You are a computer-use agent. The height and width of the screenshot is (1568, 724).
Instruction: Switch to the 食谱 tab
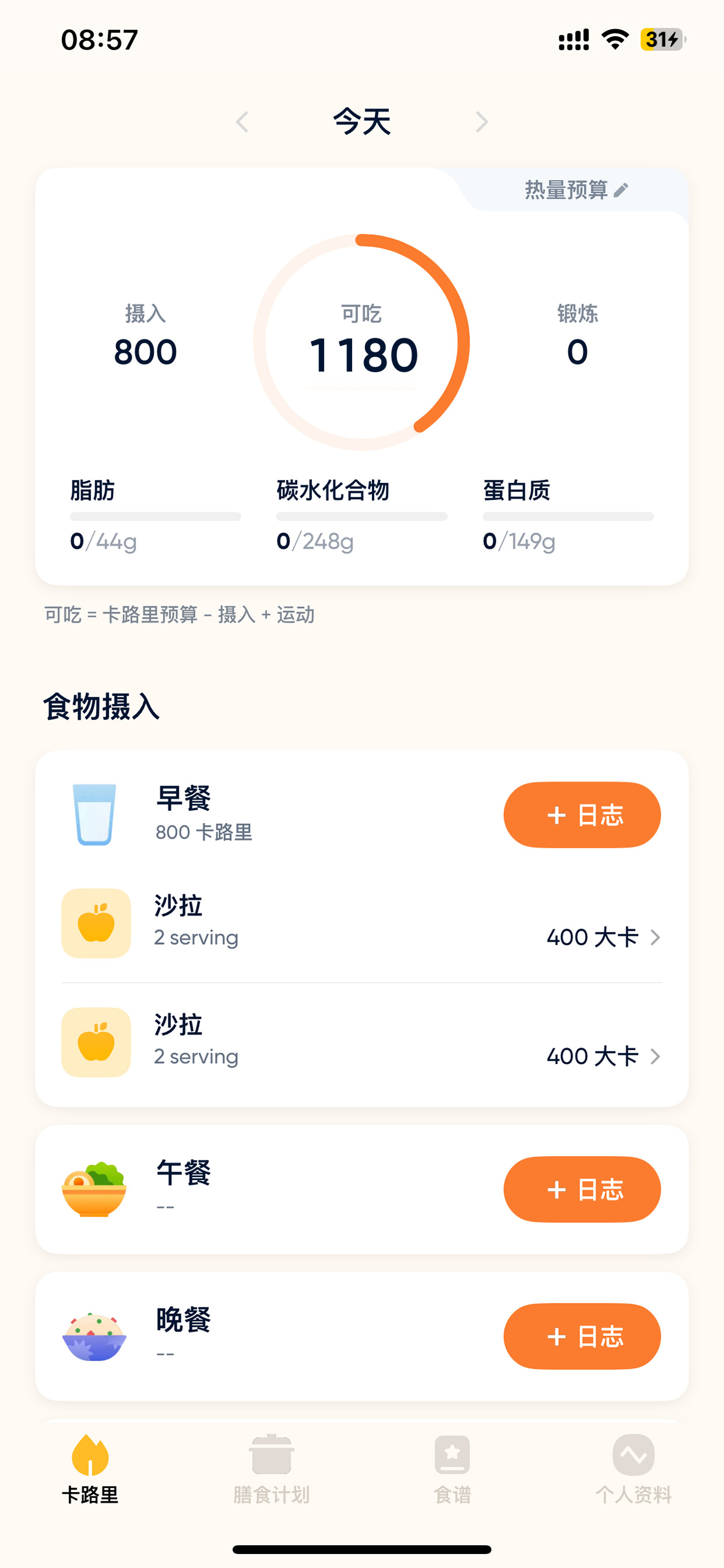[x=452, y=1469]
